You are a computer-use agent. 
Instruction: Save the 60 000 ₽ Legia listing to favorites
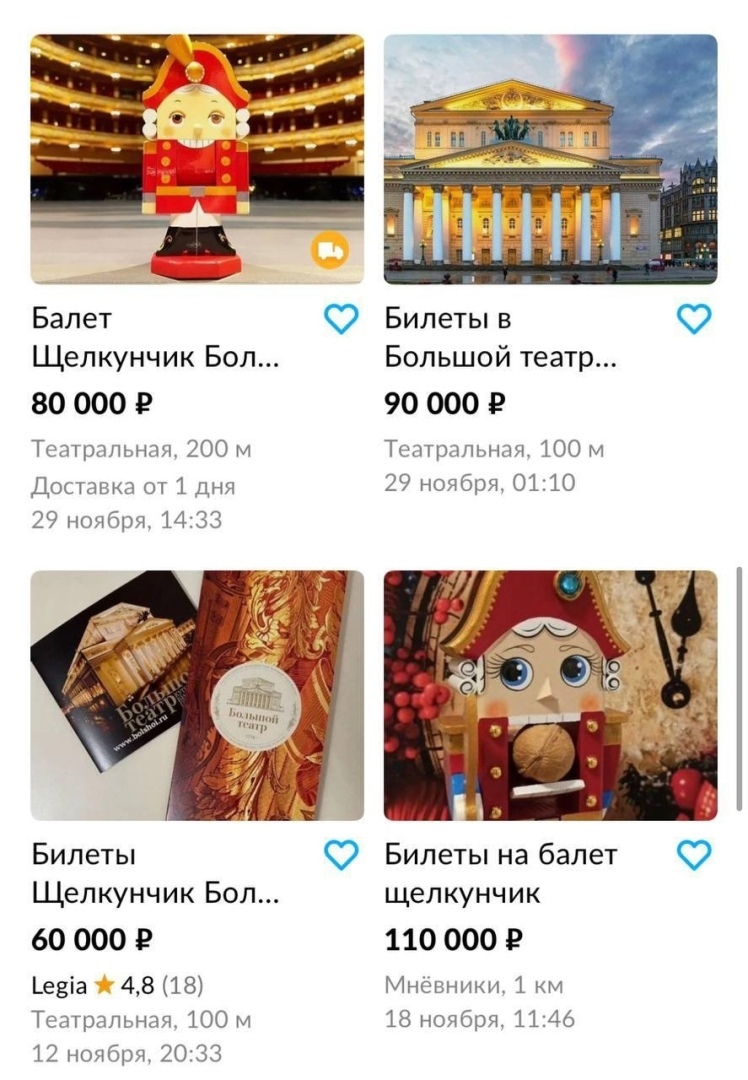[x=342, y=855]
